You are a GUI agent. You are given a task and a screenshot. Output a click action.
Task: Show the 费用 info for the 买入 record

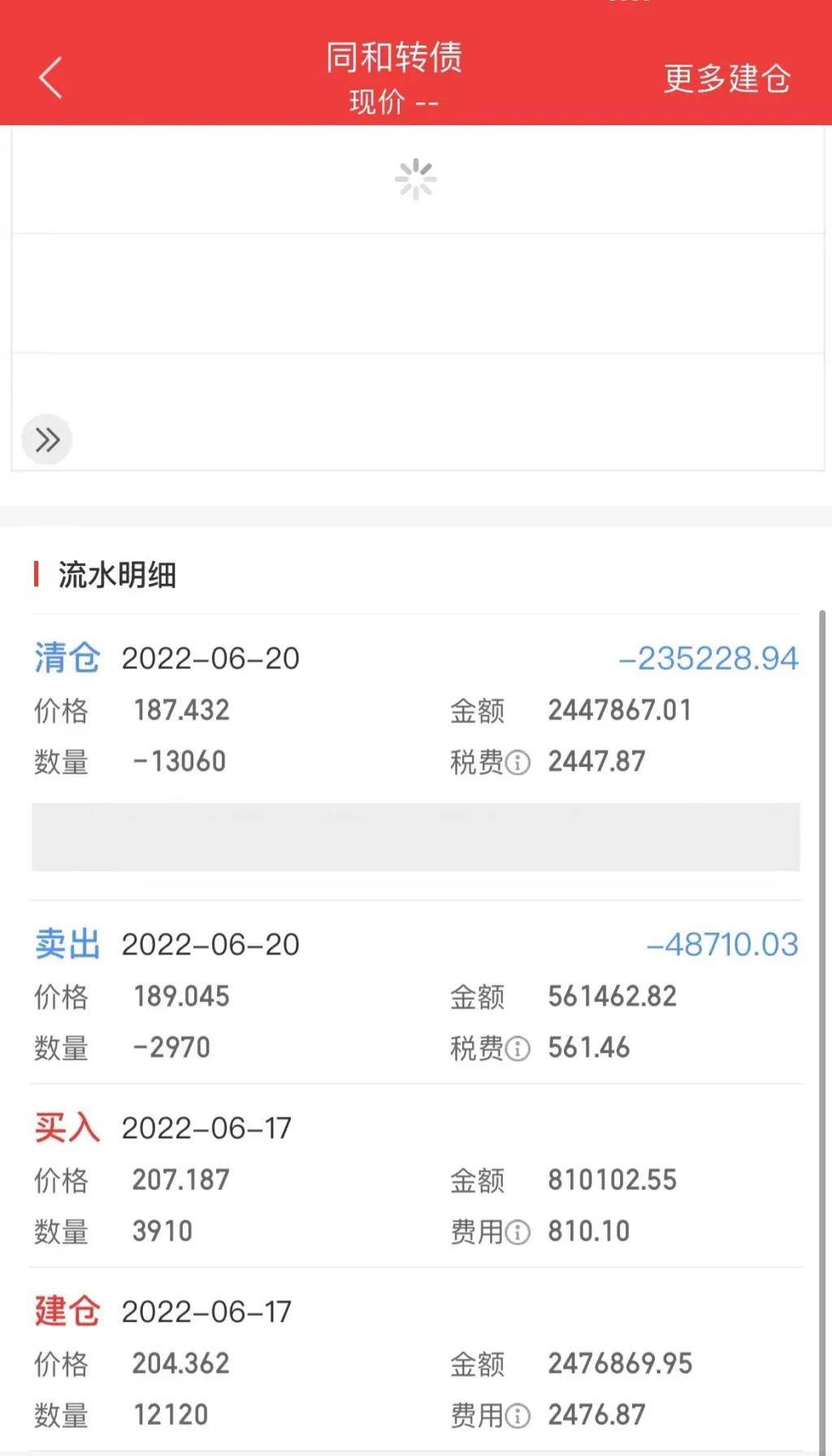coord(518,1232)
